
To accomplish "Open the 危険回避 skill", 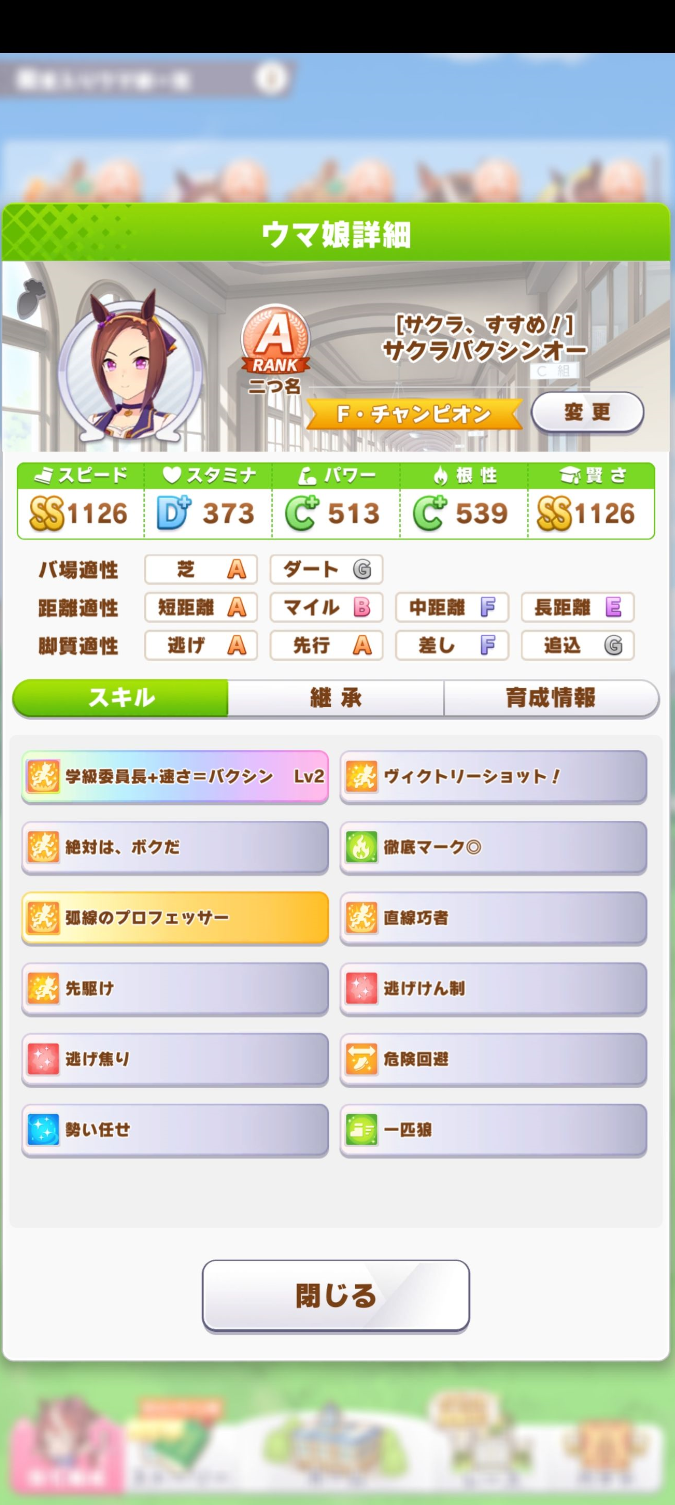I will (493, 1059).
